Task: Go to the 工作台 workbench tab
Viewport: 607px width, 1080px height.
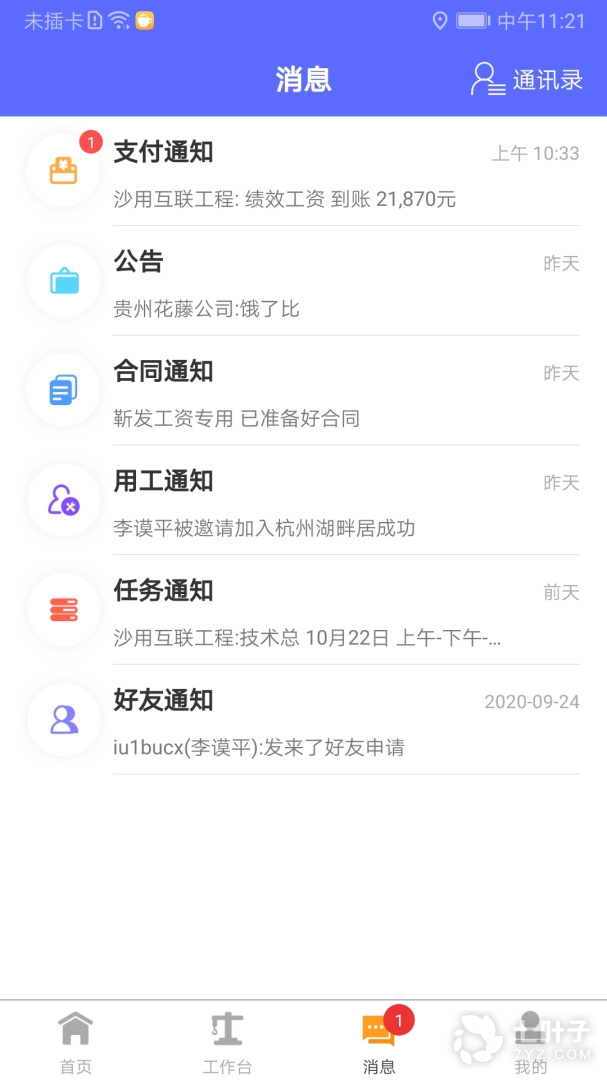Action: coord(227,1042)
